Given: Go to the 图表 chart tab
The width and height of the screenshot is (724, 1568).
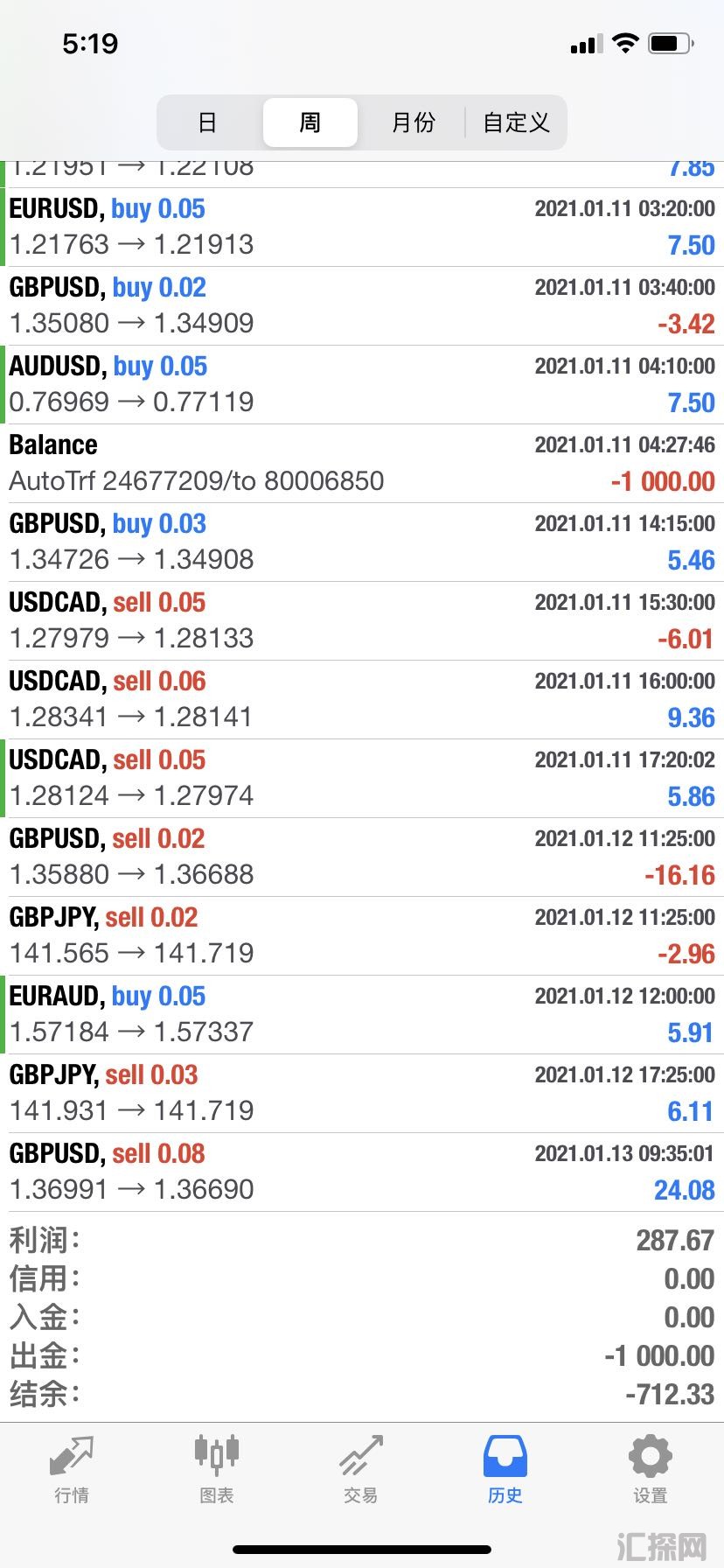Looking at the screenshot, I should point(216,1470).
